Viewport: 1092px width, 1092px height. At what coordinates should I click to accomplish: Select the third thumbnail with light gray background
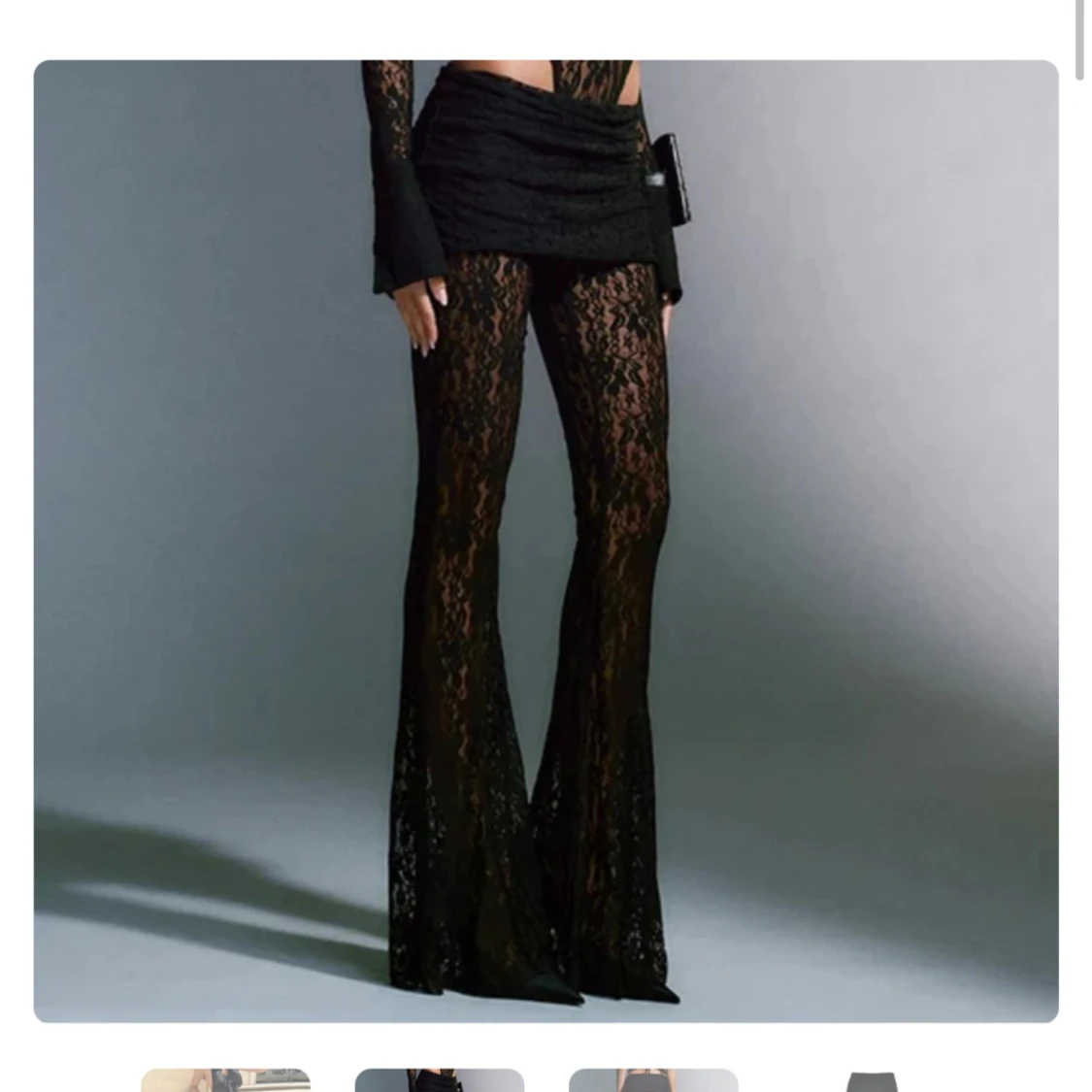click(x=653, y=1080)
